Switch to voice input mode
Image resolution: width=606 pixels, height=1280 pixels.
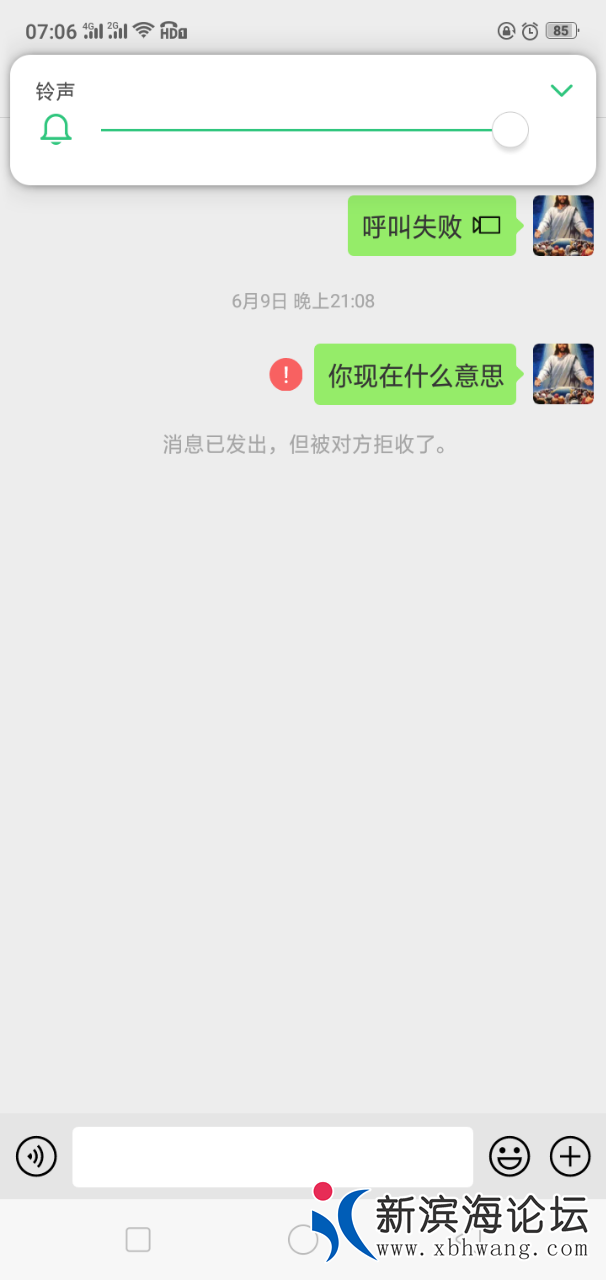[37, 1157]
